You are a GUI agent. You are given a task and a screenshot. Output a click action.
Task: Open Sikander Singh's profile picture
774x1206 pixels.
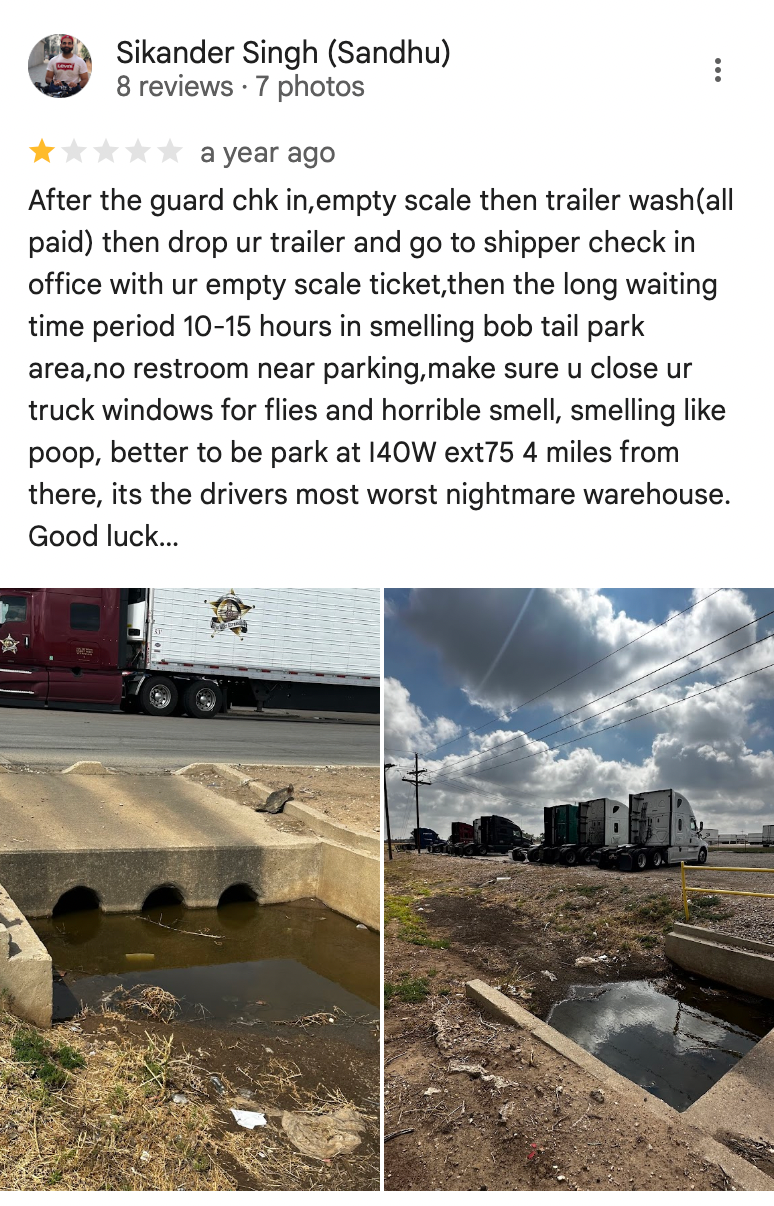(60, 66)
